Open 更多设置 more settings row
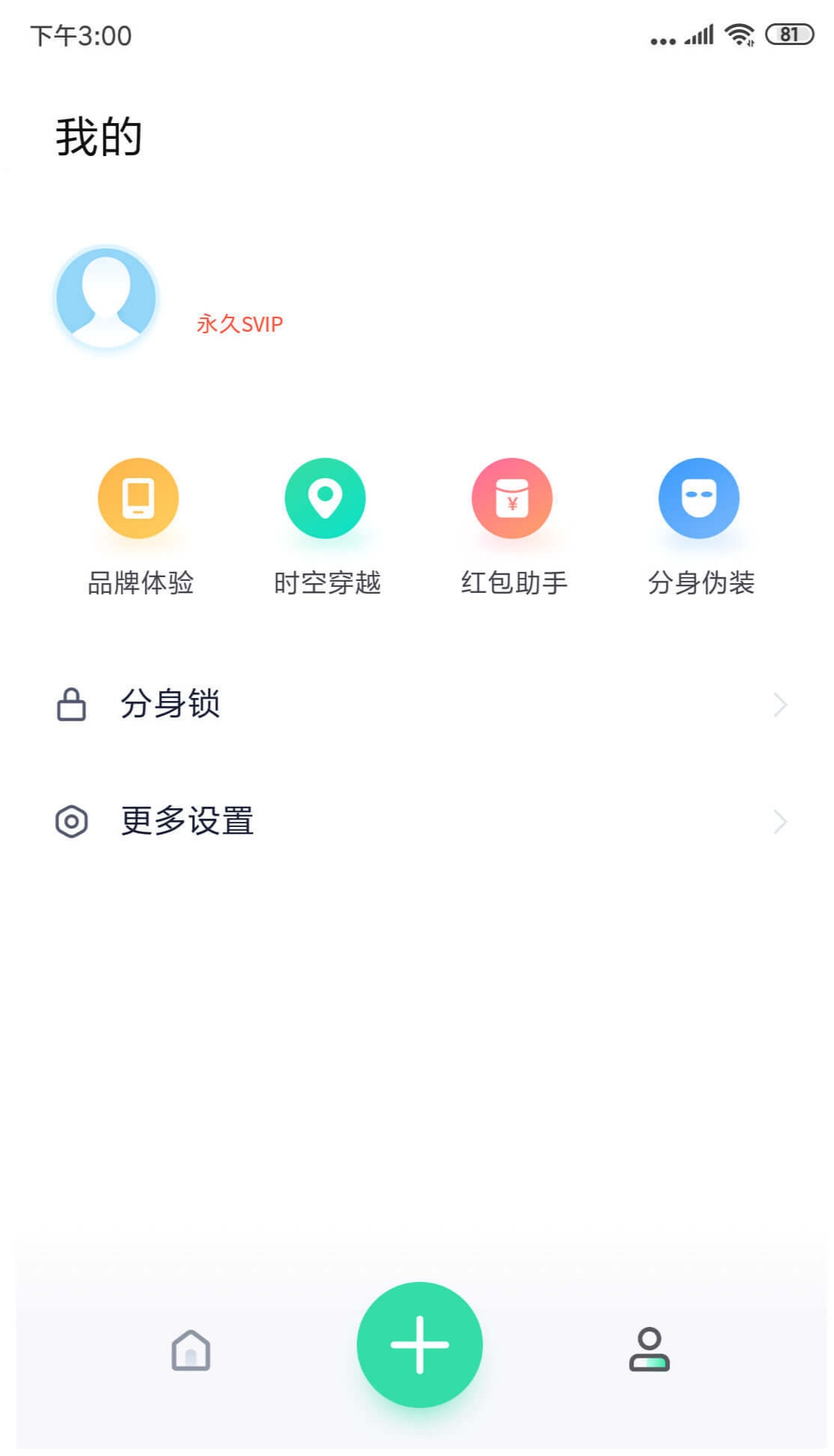The image size is (834, 1456). coord(417,821)
